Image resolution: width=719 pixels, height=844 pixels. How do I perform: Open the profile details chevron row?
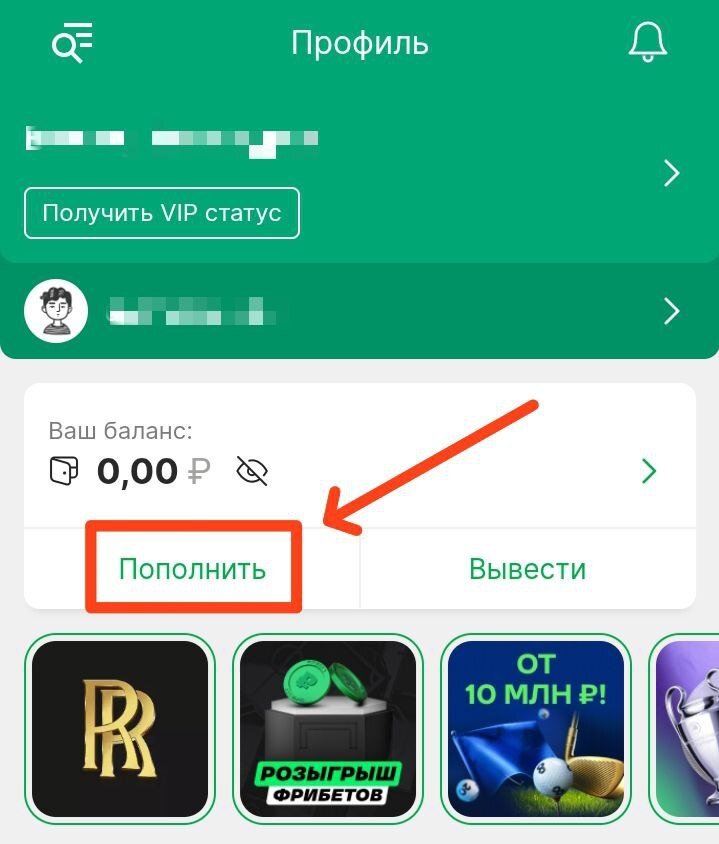tap(671, 174)
